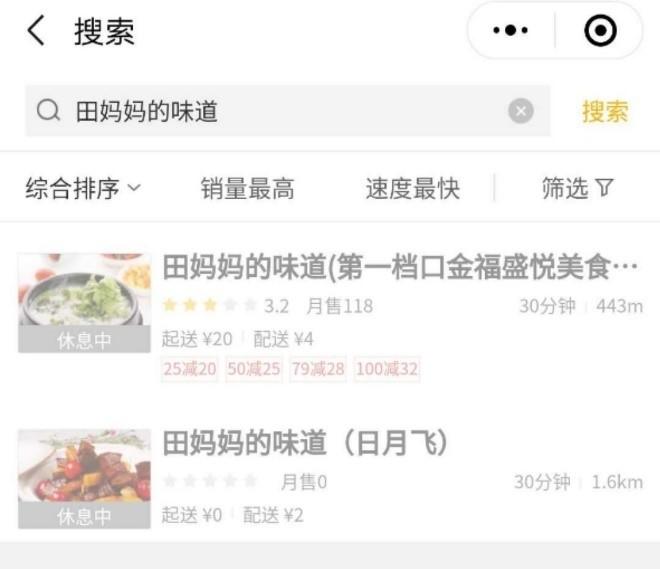Open 田妈妈的味道(第一档口金福盛悦美食 store
This screenshot has height=569, width=660.
click(400, 269)
